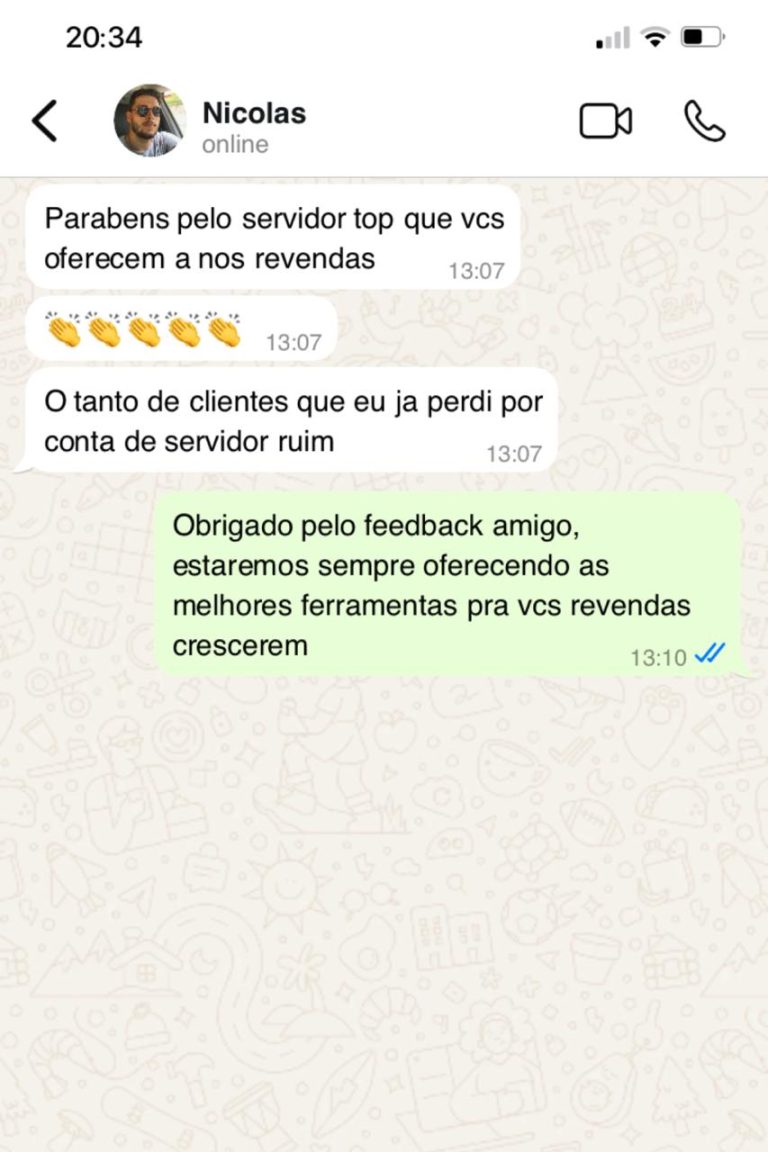The image size is (768, 1152).
Task: Go back to the chat list
Action: 45,121
